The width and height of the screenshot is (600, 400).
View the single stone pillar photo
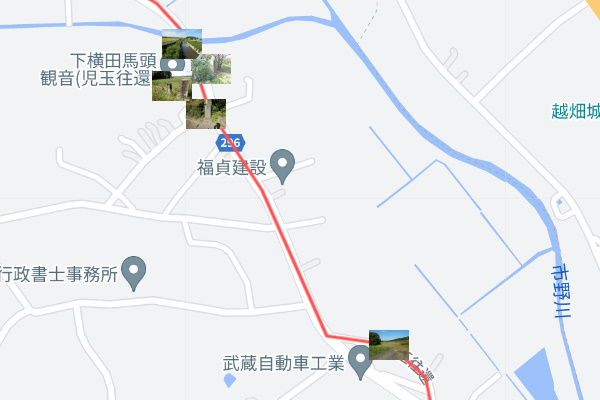[x=206, y=114]
